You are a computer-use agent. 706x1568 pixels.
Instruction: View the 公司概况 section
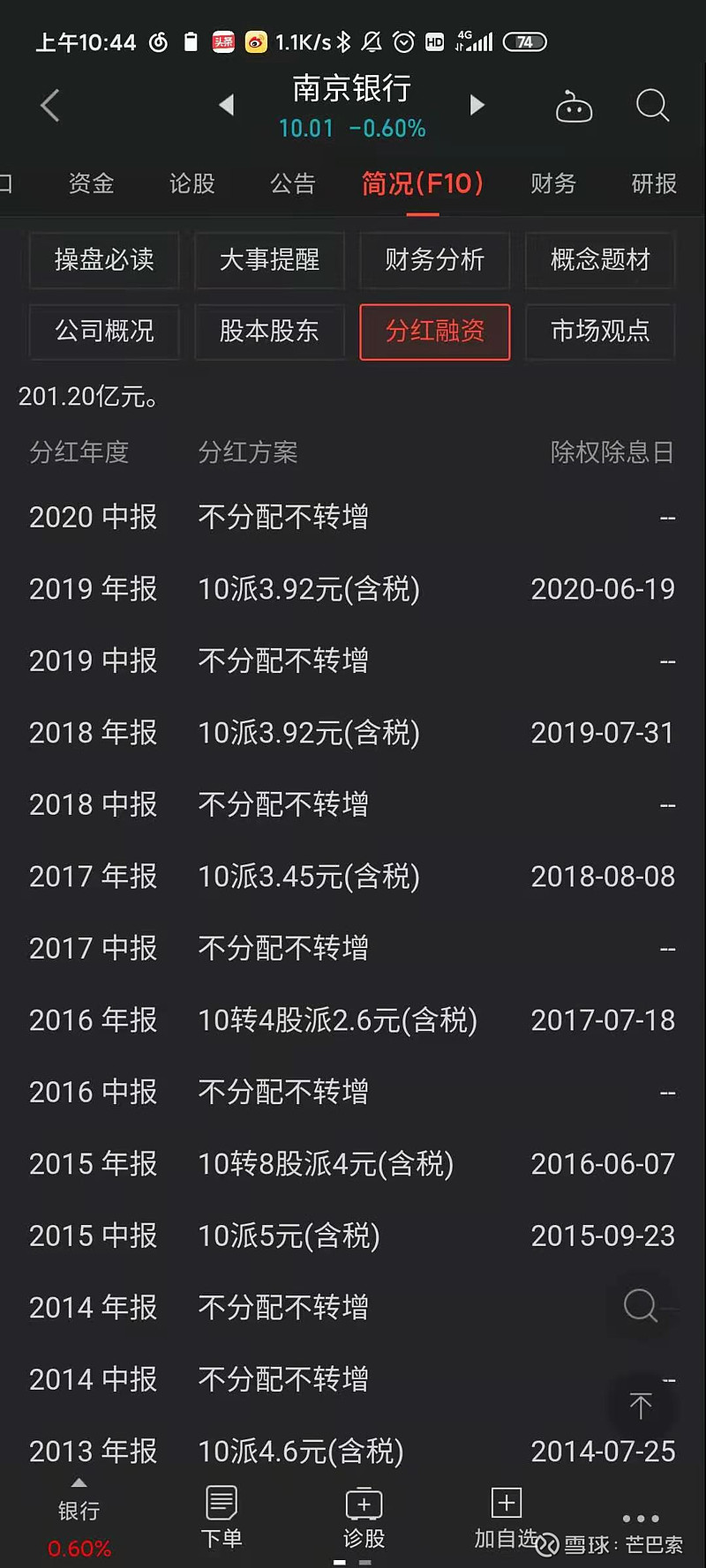point(104,332)
